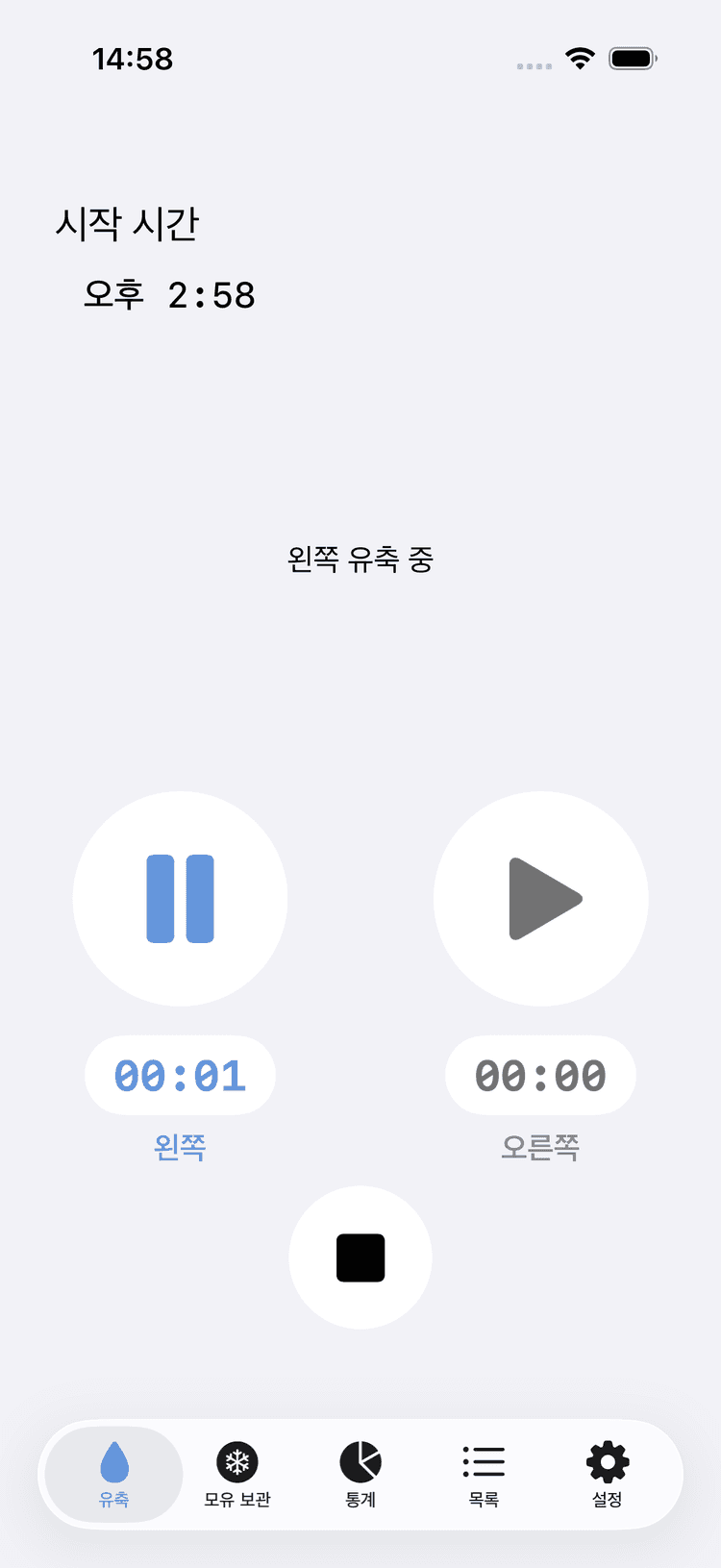Tap the battery indicator in the status bar
This screenshot has height=1568, width=721.
632,58
